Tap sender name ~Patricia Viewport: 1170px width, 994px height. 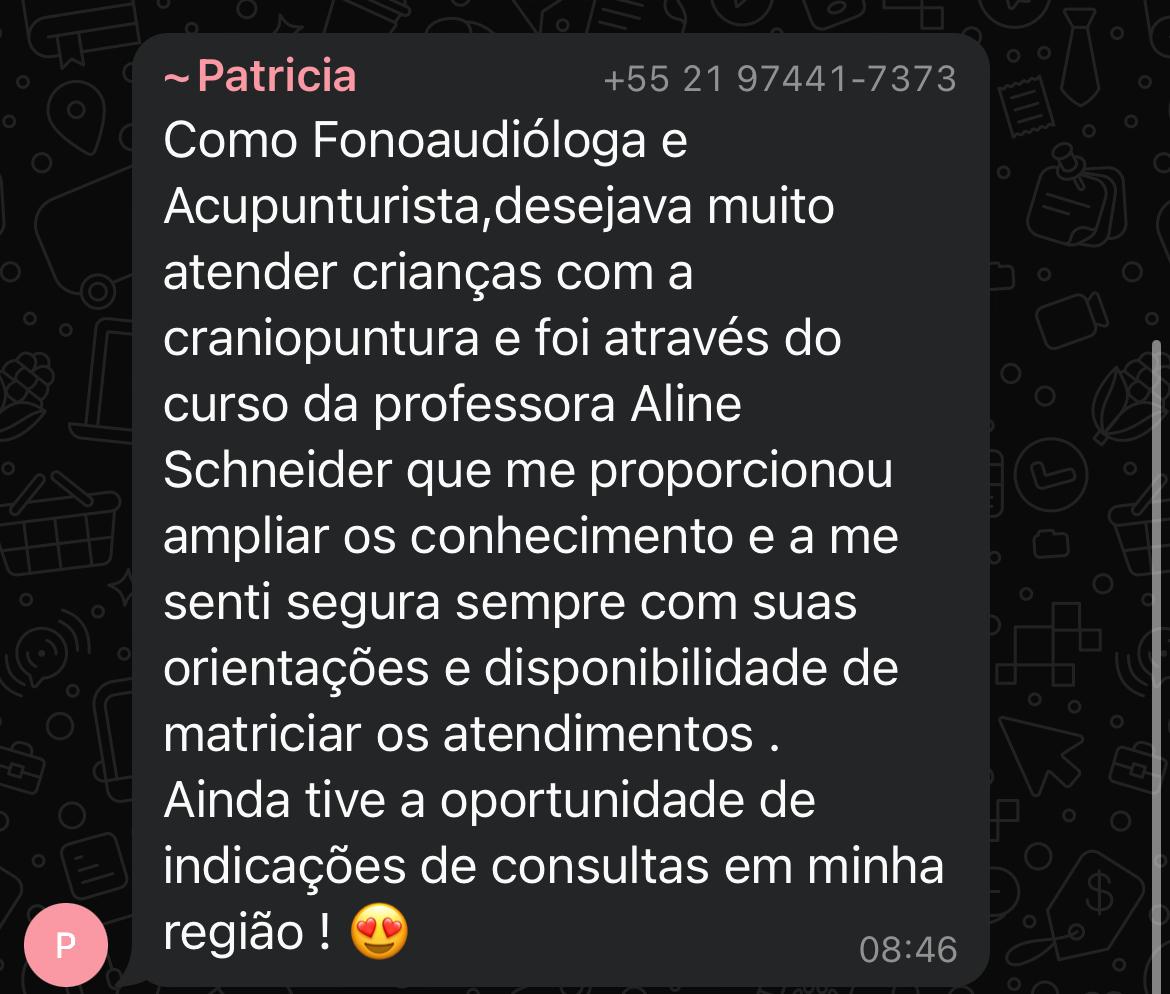click(260, 77)
